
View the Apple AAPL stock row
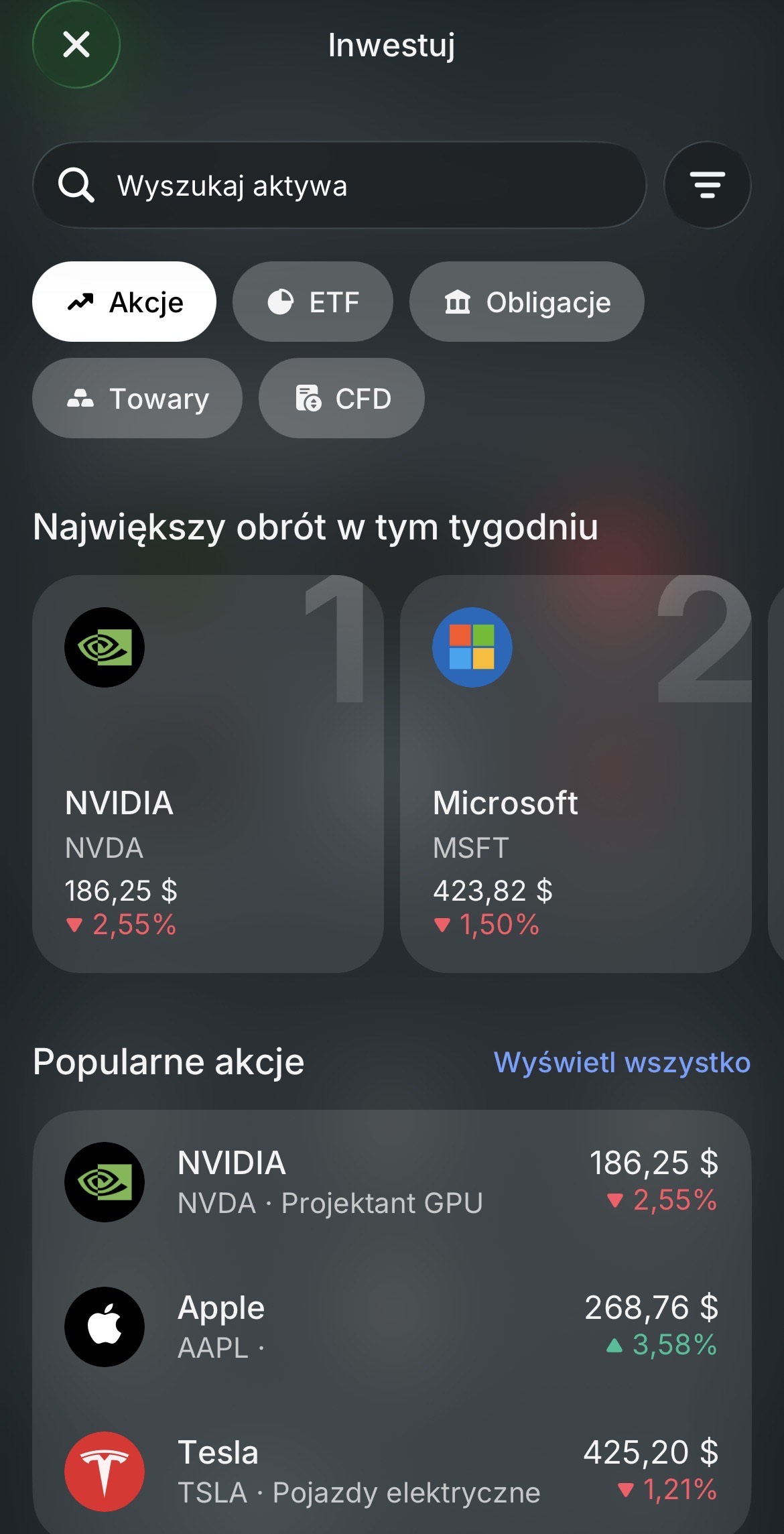(x=392, y=1327)
